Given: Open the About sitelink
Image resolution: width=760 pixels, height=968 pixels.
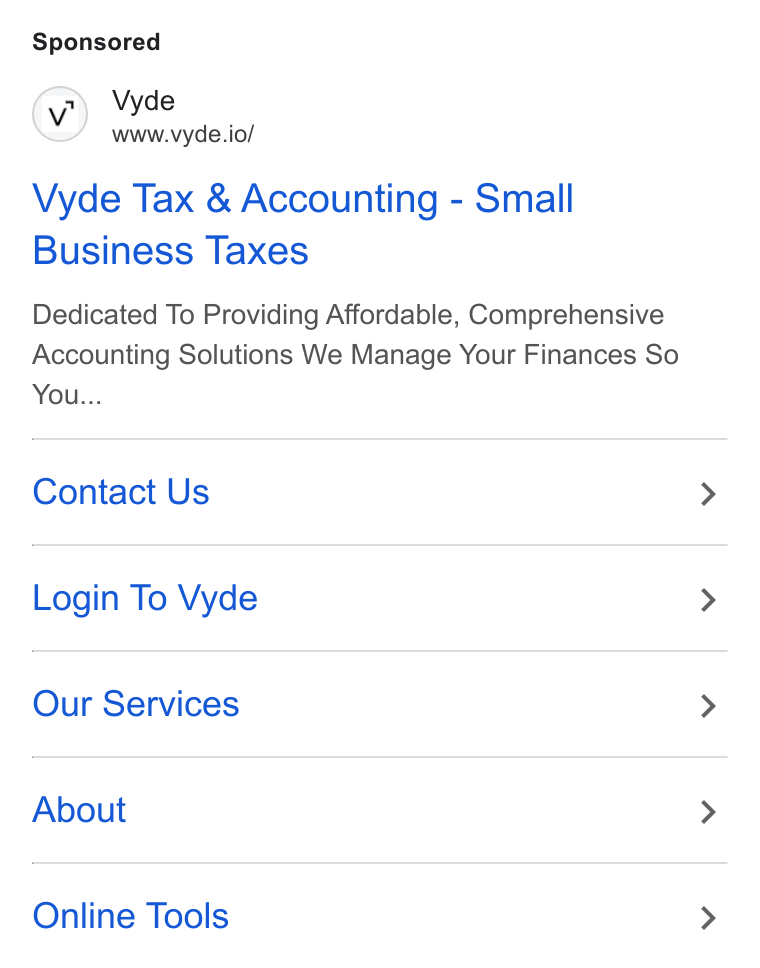Looking at the screenshot, I should pyautogui.click(x=380, y=811).
